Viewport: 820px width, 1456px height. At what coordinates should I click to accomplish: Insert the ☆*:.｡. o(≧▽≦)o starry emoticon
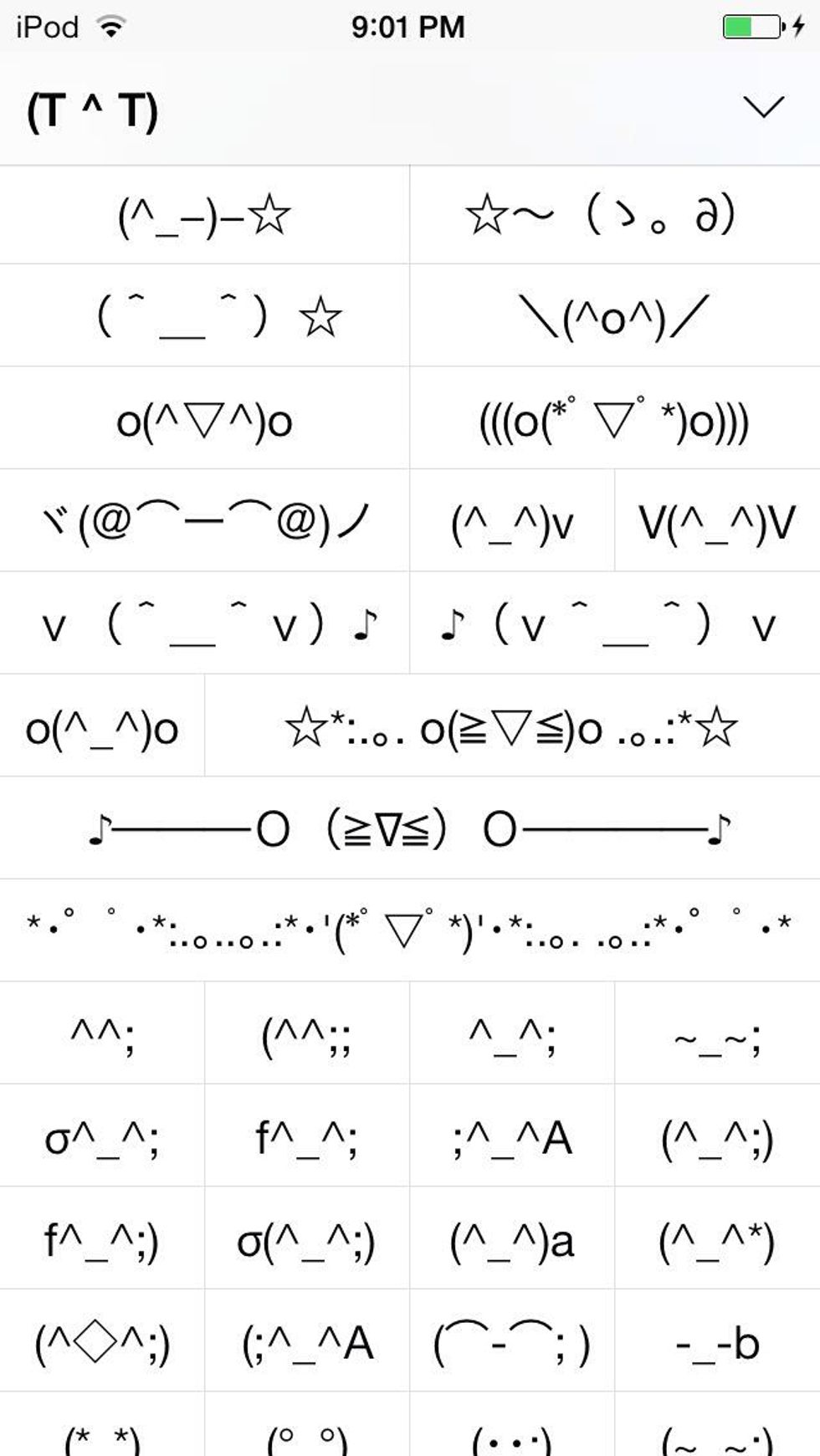[x=512, y=728]
